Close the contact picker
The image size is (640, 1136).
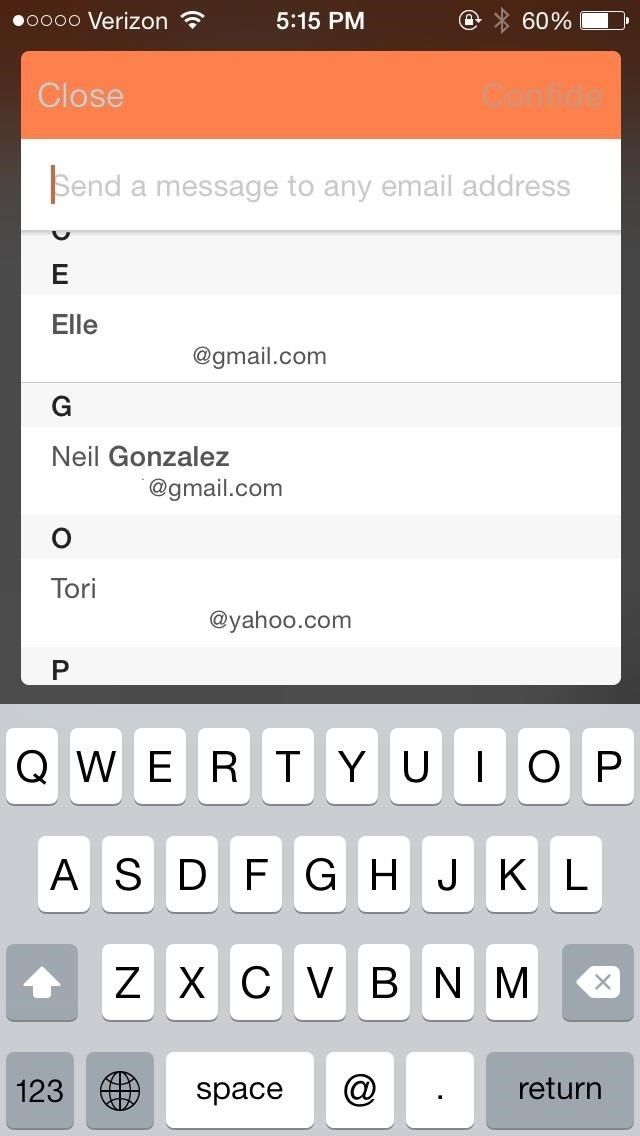80,96
